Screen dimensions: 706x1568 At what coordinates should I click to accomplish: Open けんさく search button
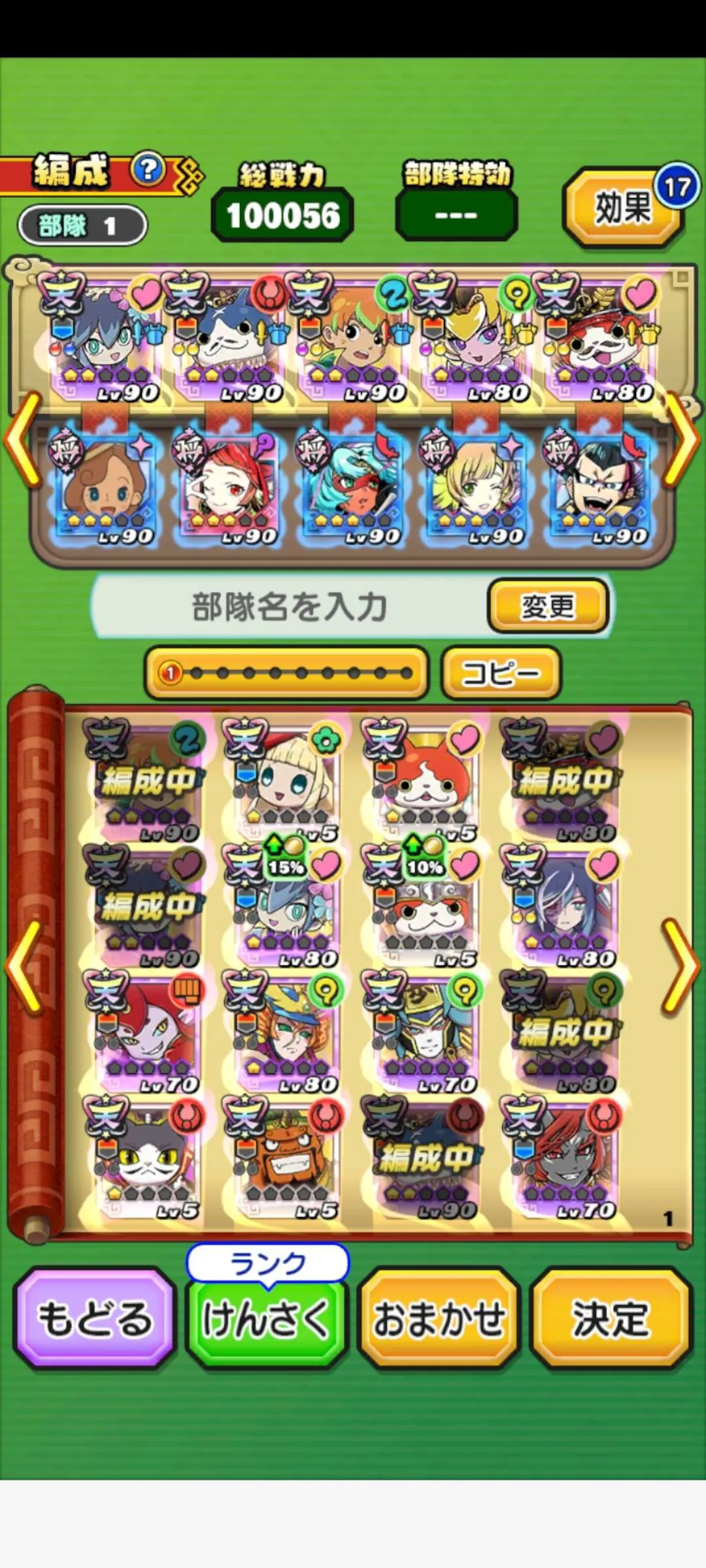pyautogui.click(x=266, y=1318)
